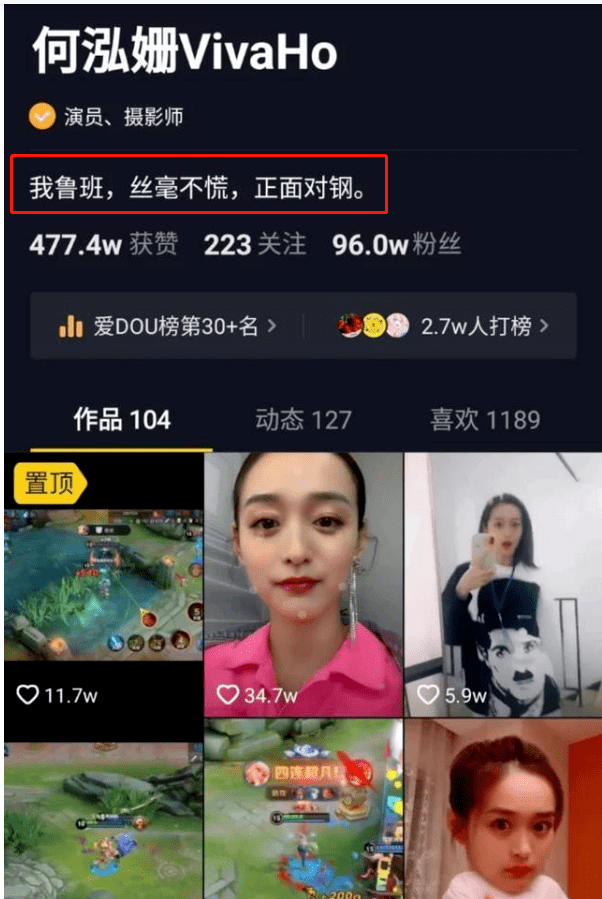The height and width of the screenshot is (899, 602).
Task: Switch to the 作品 104 tab
Action: [x=122, y=419]
